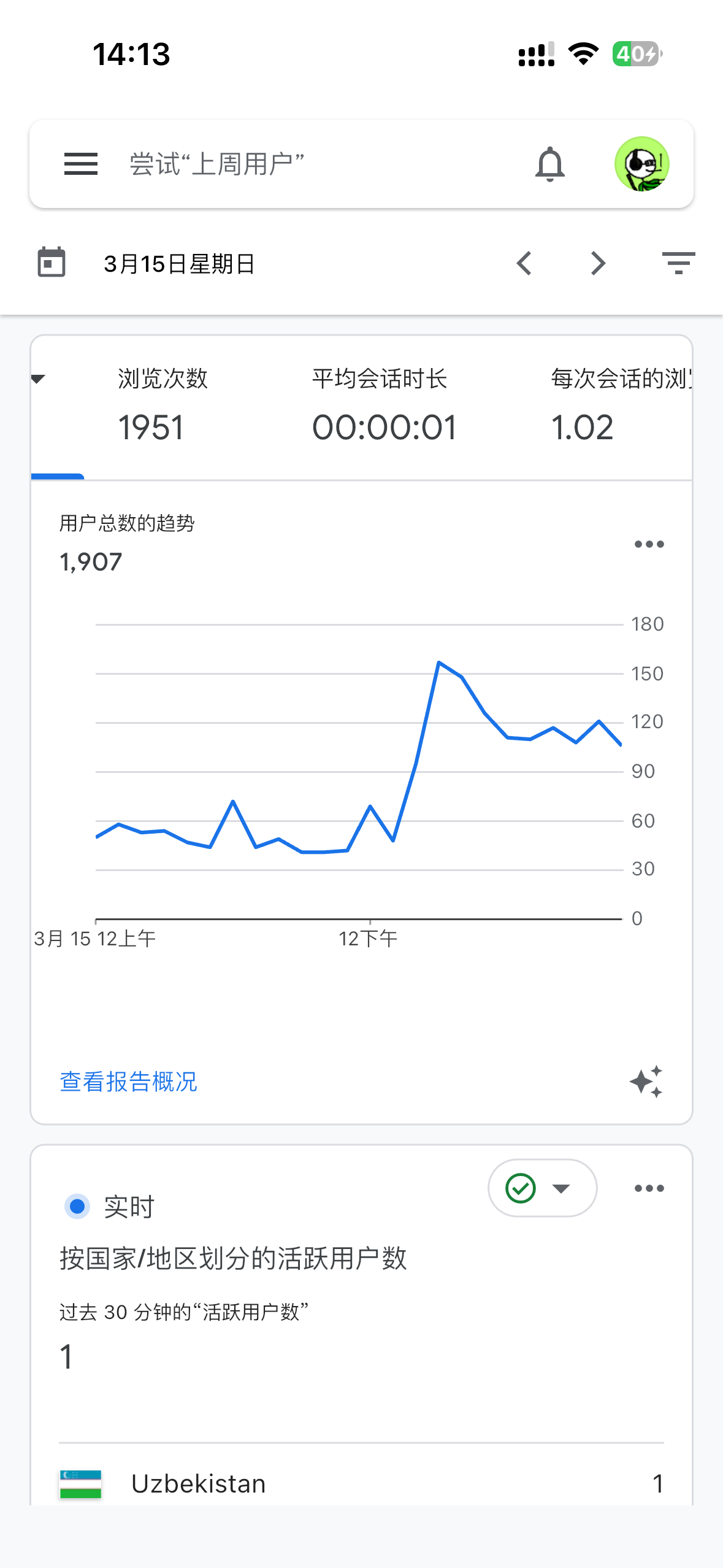Tap the sparkle insights icon

point(646,1082)
